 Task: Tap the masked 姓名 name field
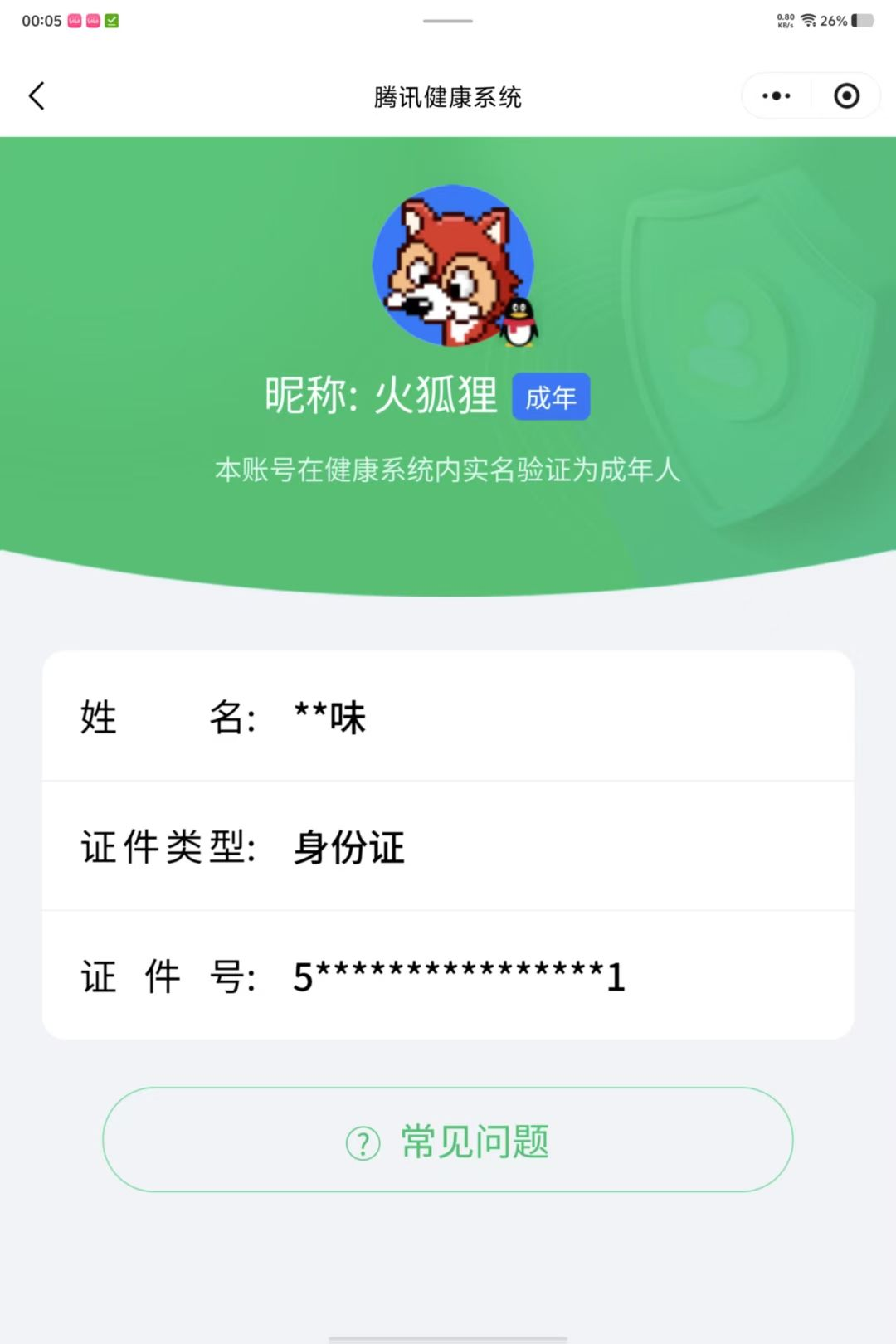(x=448, y=718)
